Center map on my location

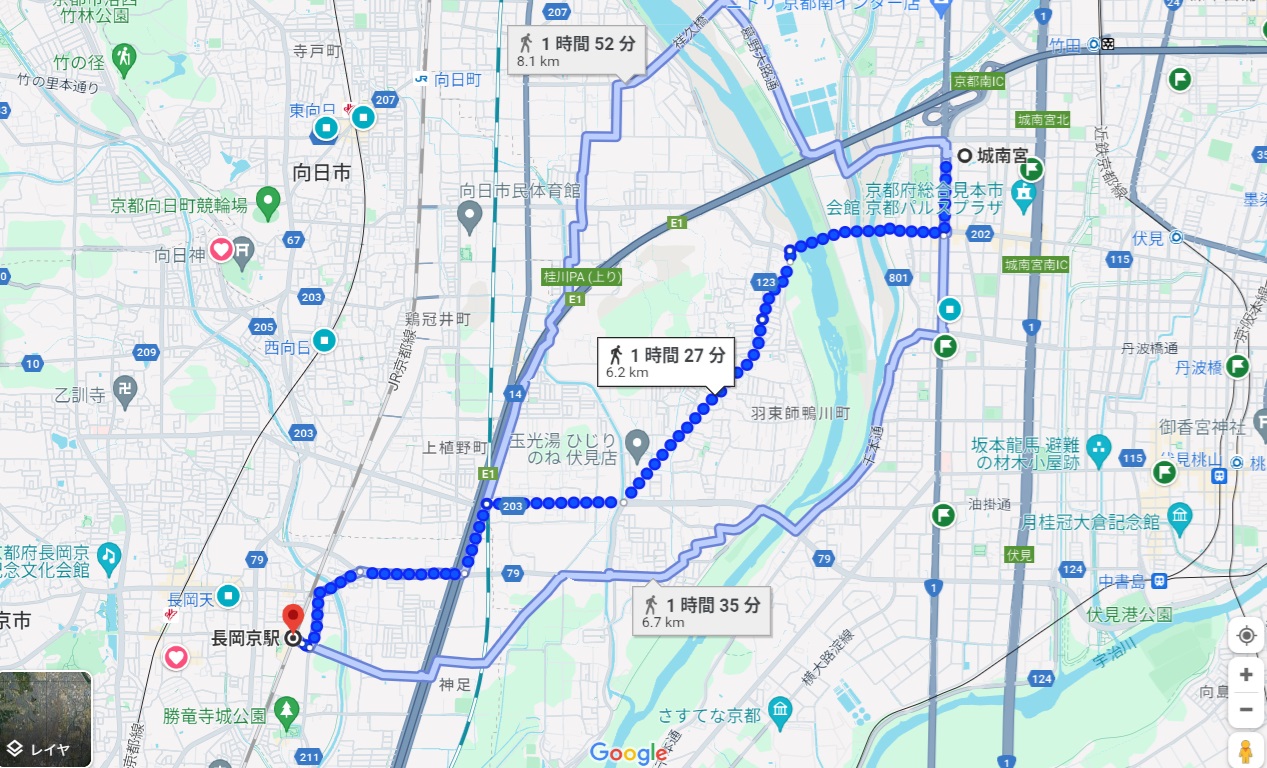tap(1245, 635)
